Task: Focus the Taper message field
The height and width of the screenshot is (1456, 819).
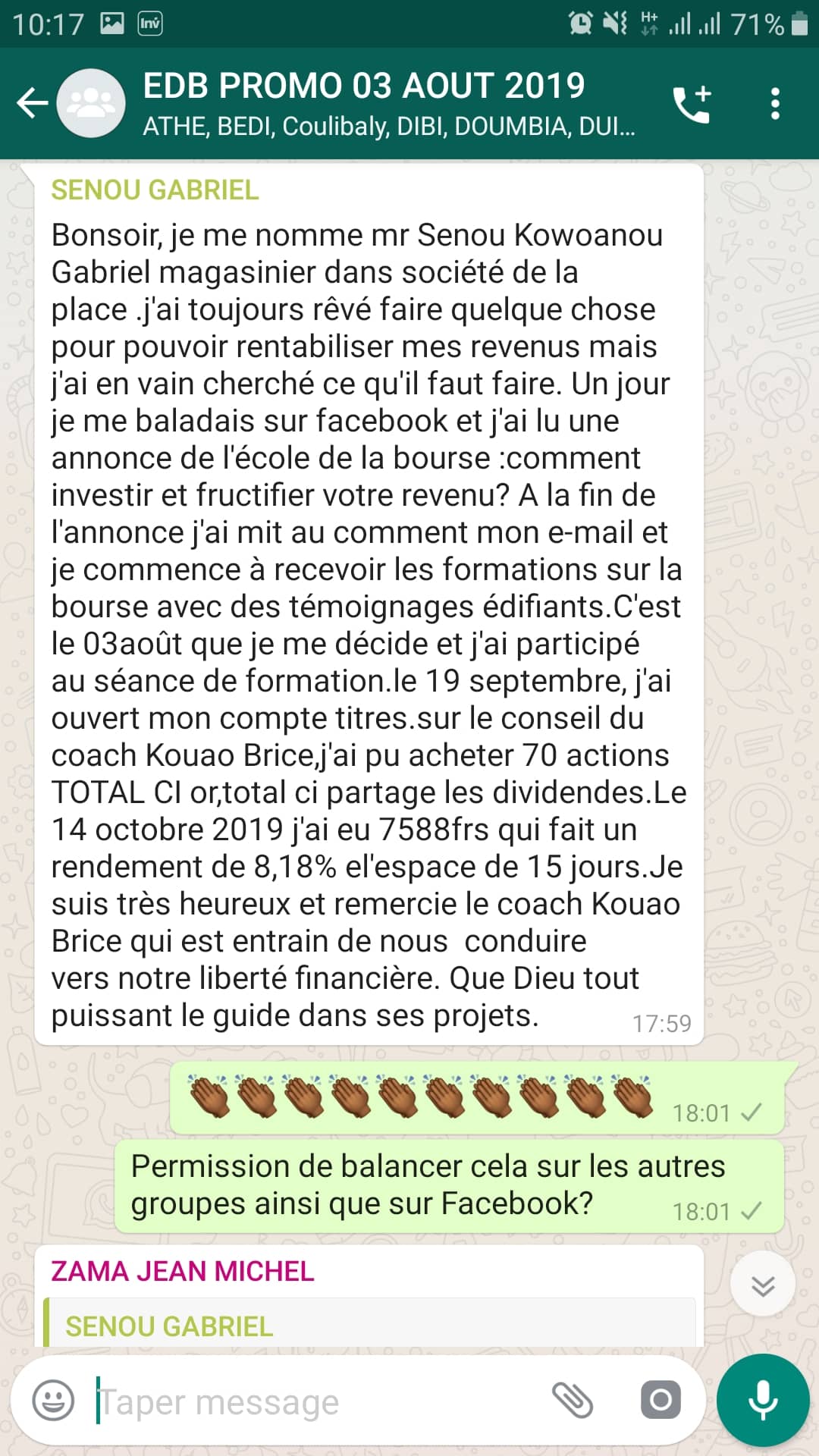Action: [x=318, y=1401]
